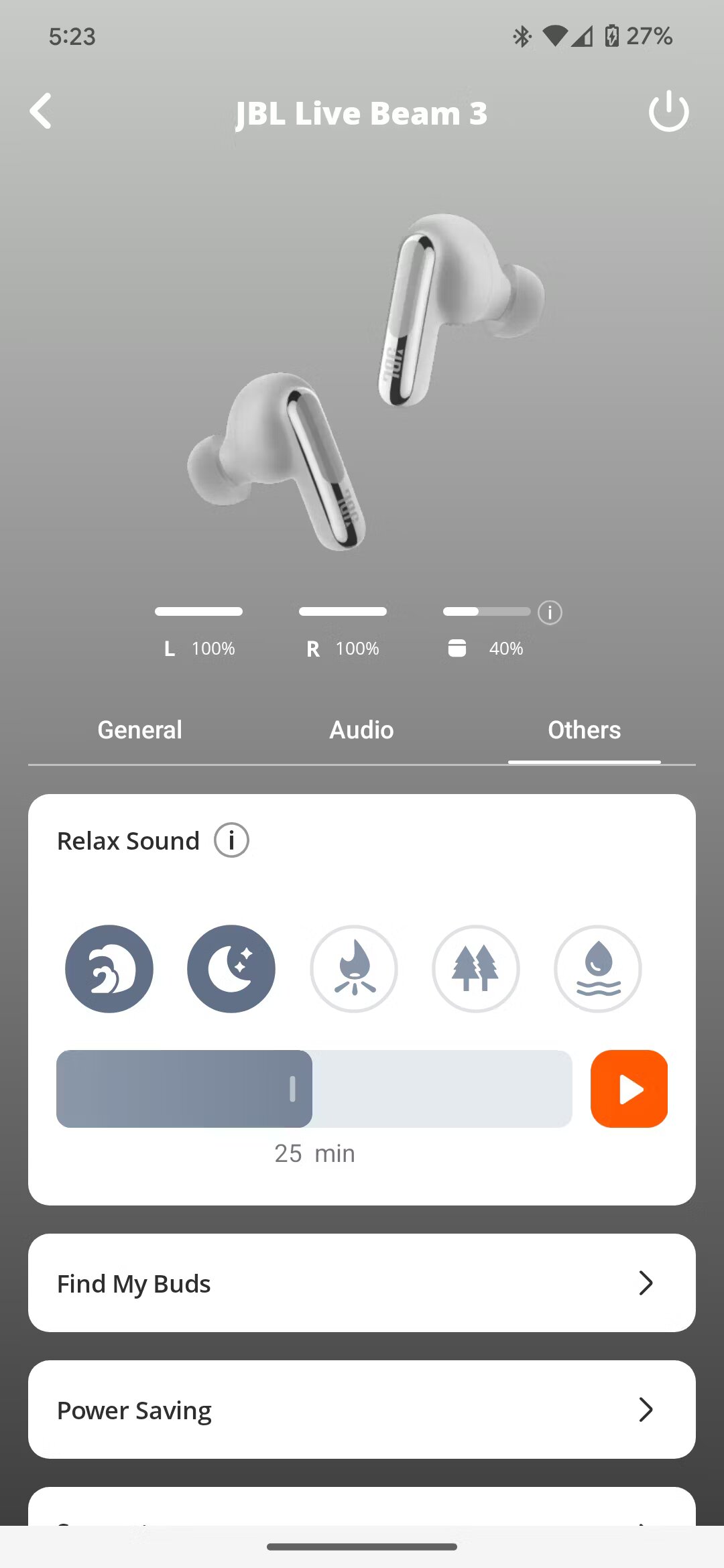Select the ocean wave relax sound
Viewport: 724px width, 1568px height.
(x=109, y=969)
